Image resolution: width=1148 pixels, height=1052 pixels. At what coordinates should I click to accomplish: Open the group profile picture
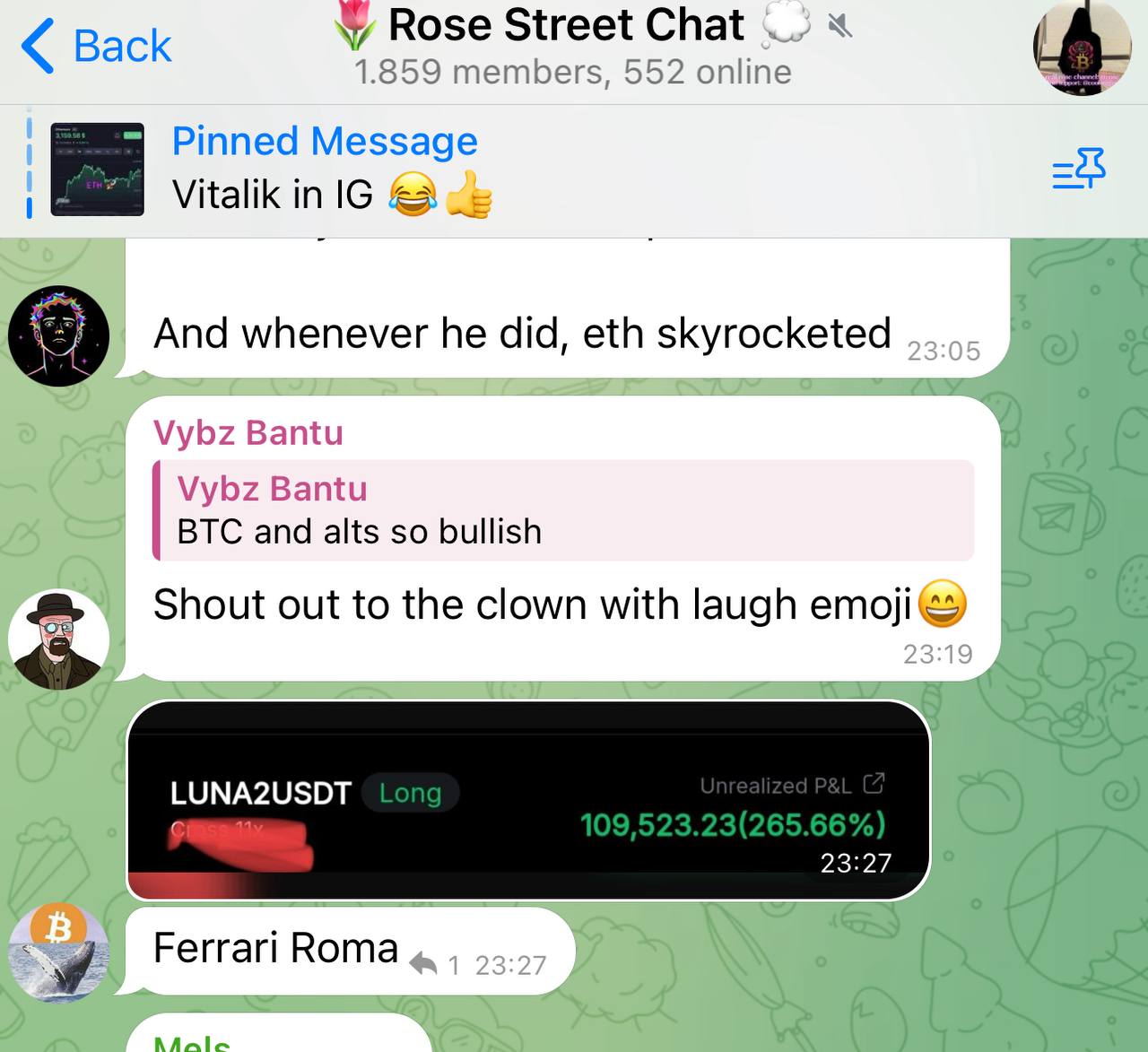point(1082,48)
